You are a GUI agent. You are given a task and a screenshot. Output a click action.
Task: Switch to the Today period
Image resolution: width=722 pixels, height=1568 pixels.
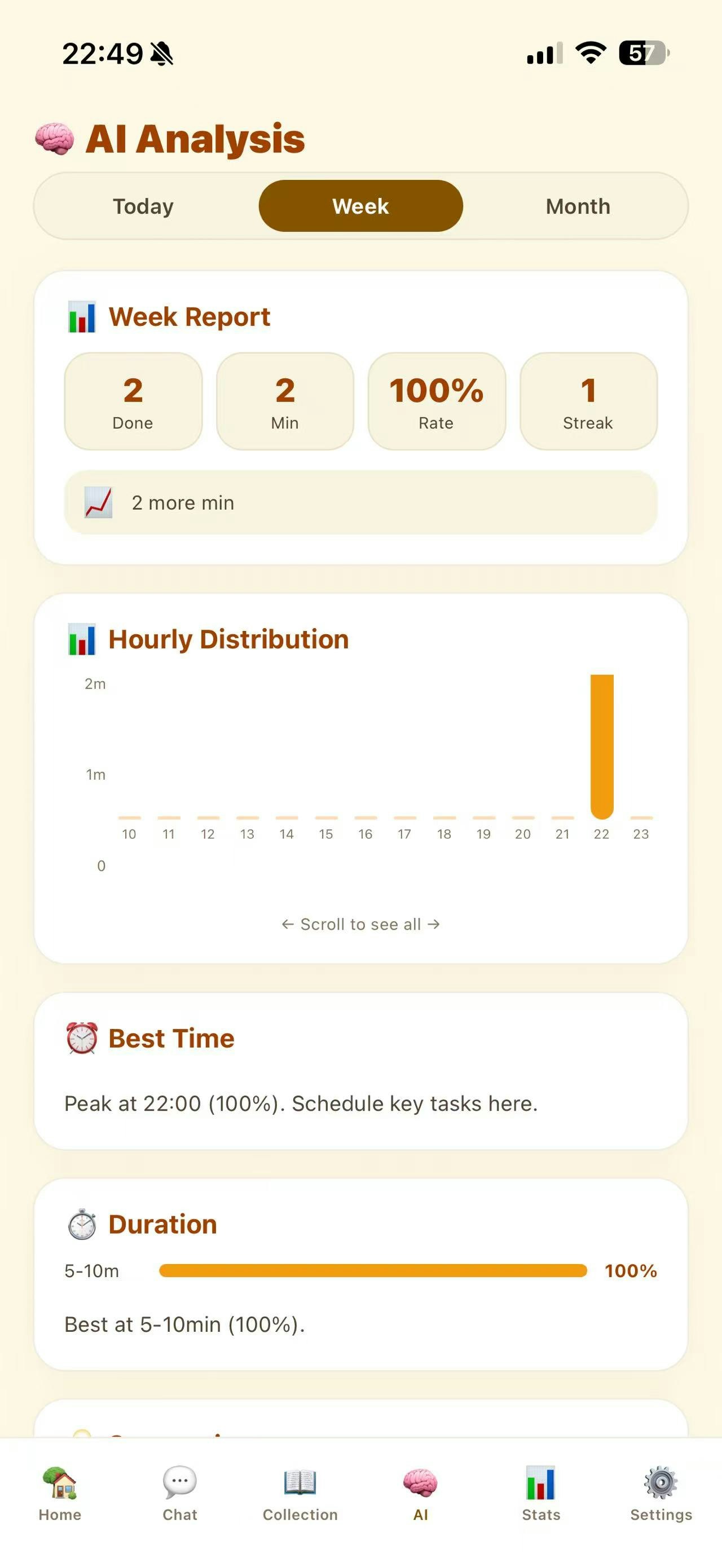point(143,206)
